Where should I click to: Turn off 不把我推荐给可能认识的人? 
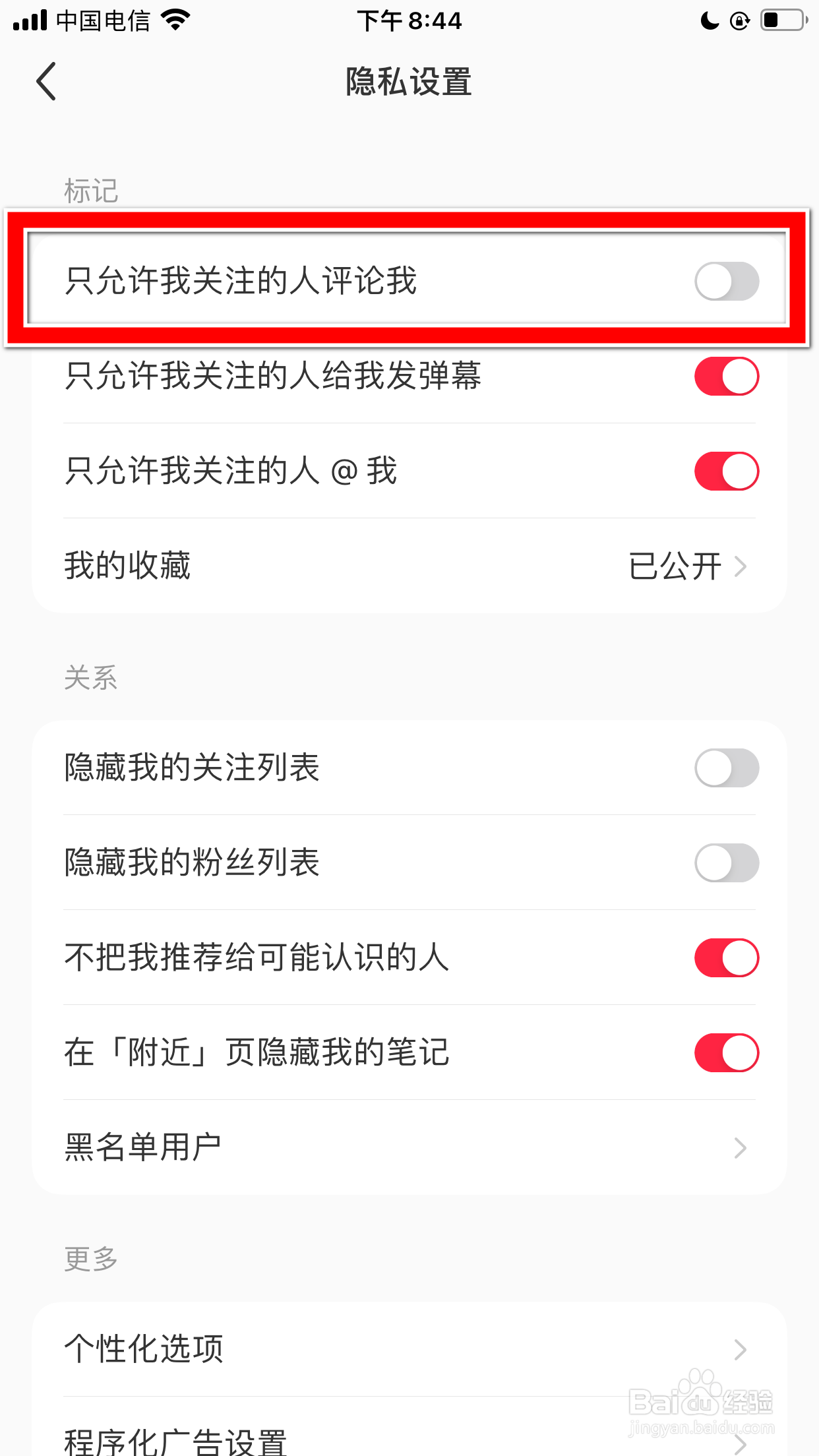tap(726, 958)
